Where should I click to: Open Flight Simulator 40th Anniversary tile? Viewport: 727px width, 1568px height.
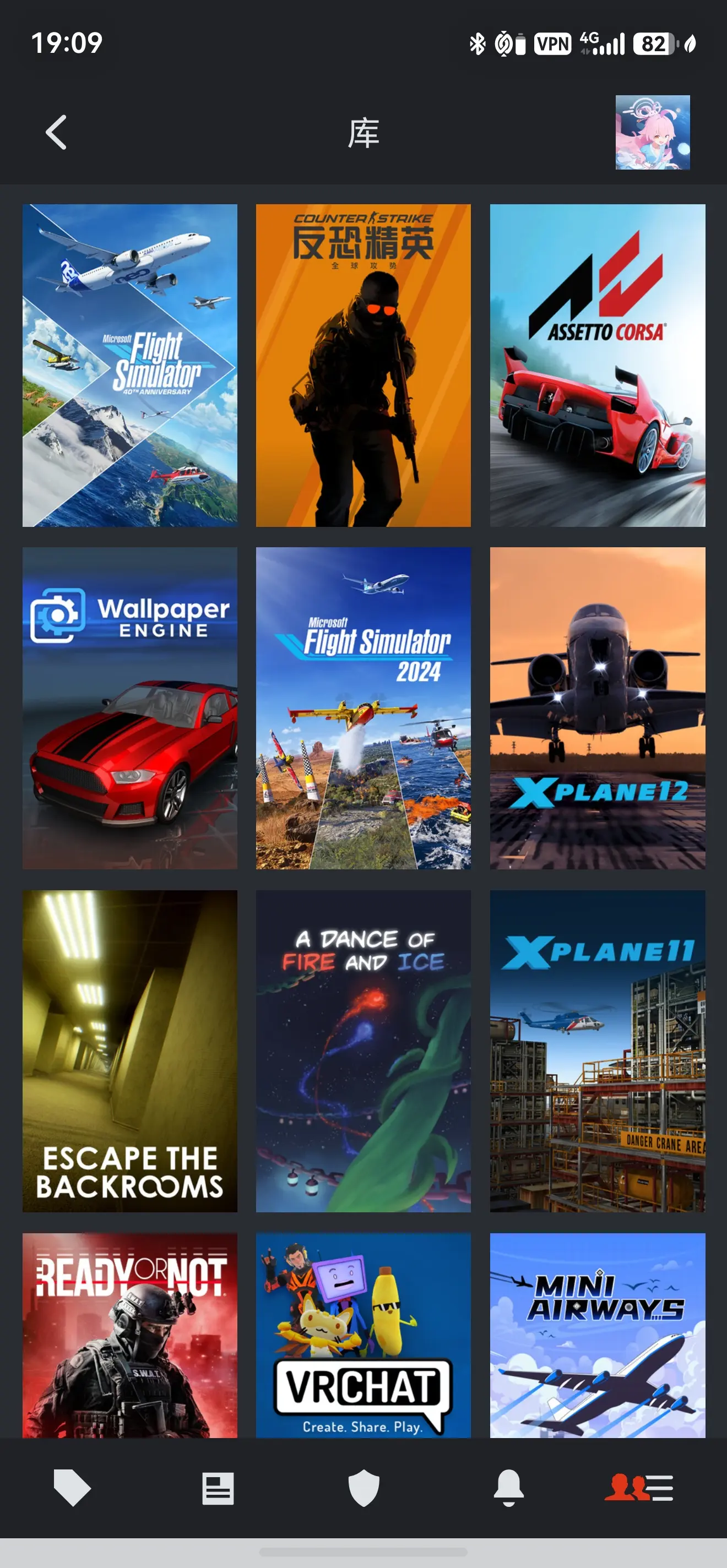[x=129, y=365]
